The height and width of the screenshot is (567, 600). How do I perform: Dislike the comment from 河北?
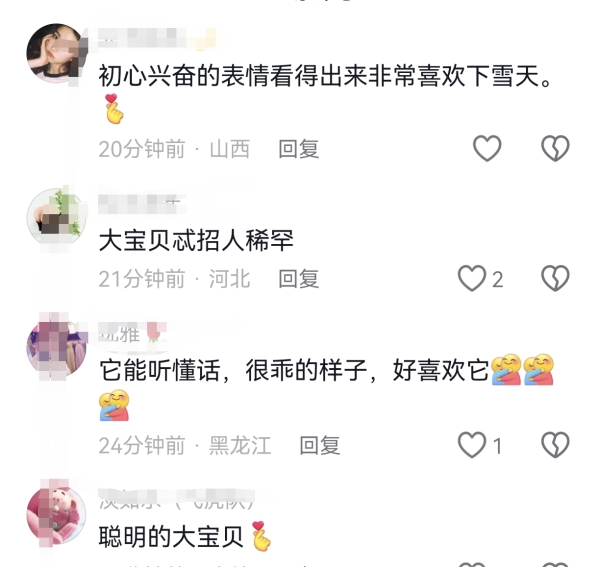pos(555,278)
